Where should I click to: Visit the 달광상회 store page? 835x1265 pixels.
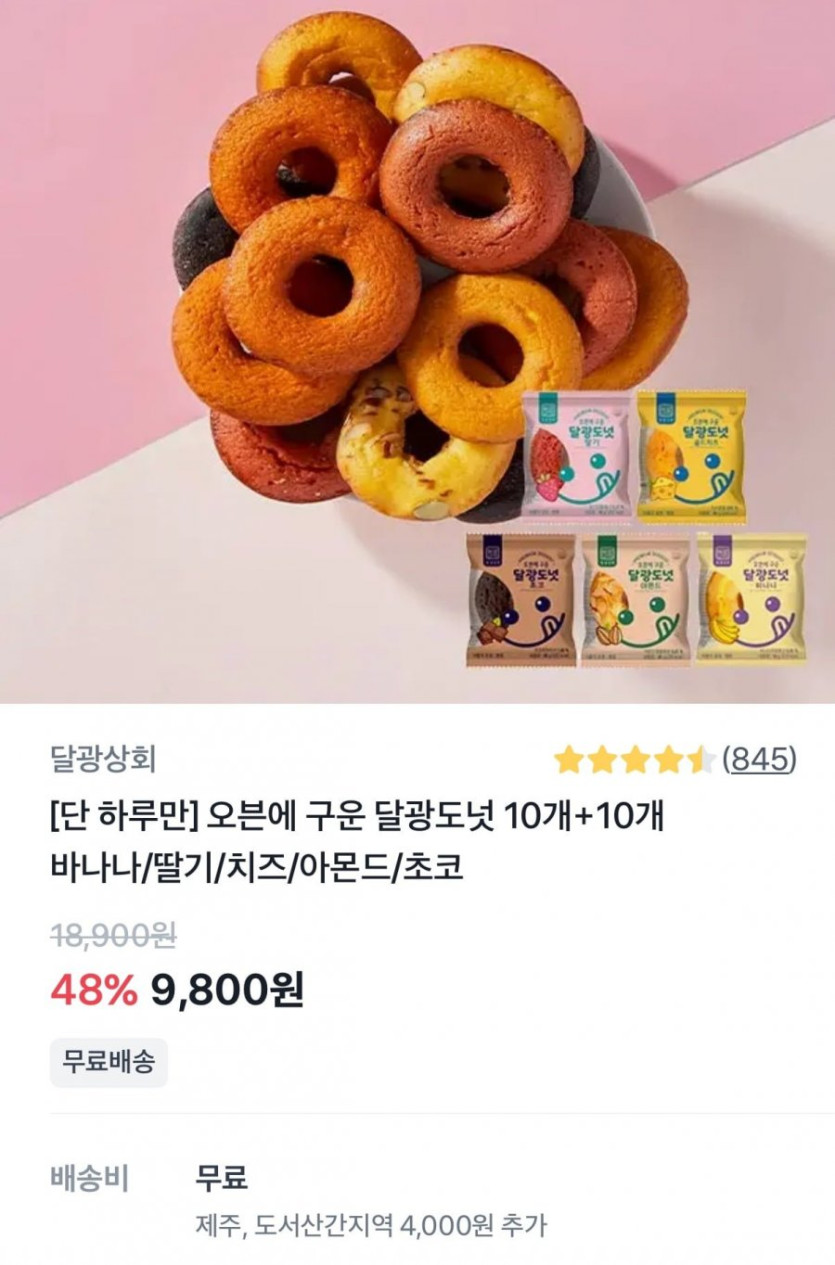[102, 760]
